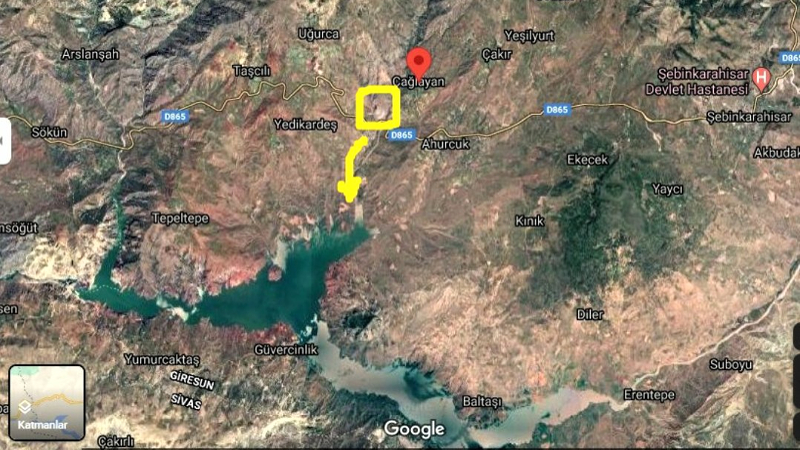Image resolution: width=800 pixels, height=450 pixels.
Task: Tap the red pin at Çağlayan
Action: pyautogui.click(x=420, y=59)
